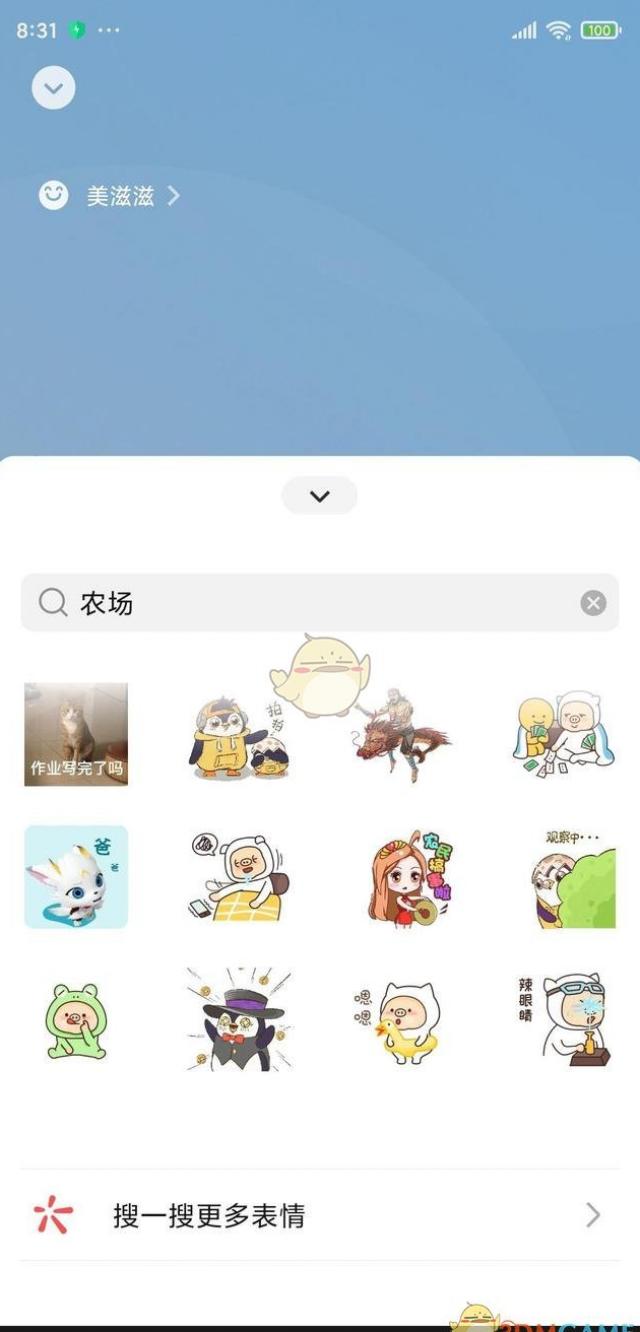This screenshot has width=640, height=1332.
Task: Pick the pig lying in bed sticker
Action: tap(238, 877)
